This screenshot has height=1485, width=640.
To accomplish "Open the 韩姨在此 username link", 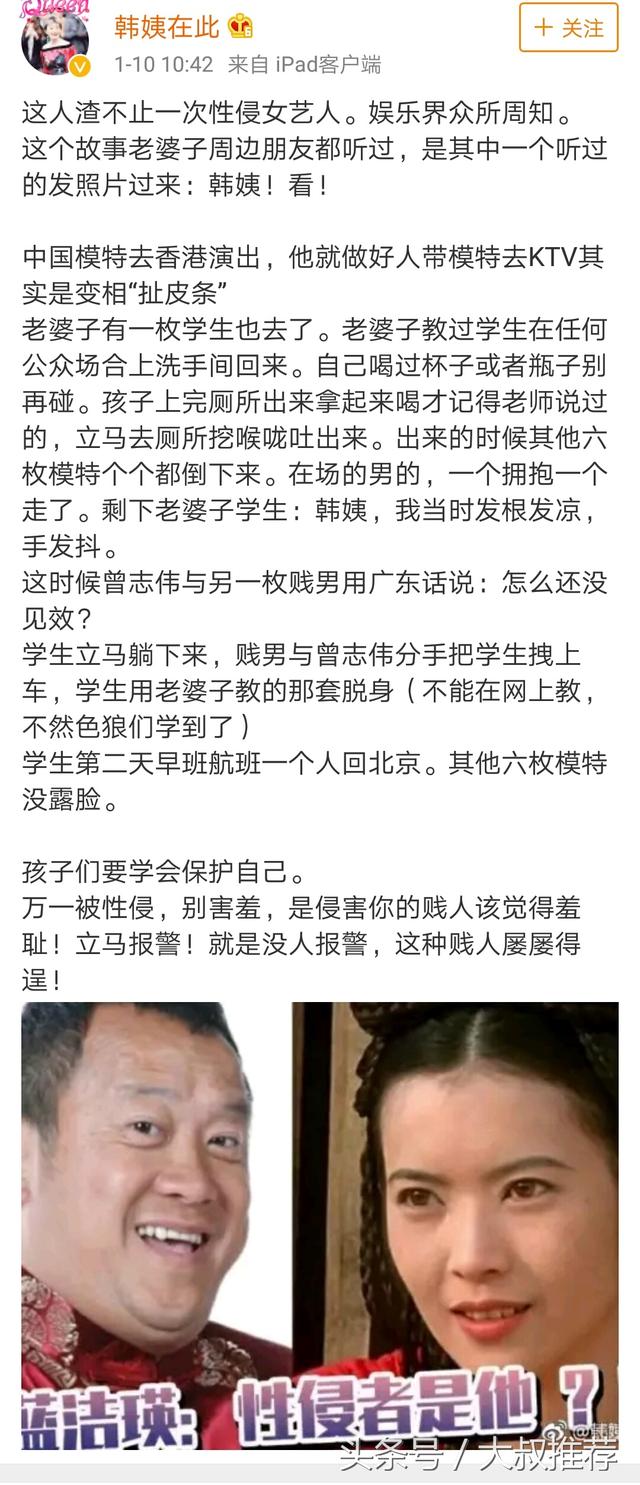I will click(166, 26).
